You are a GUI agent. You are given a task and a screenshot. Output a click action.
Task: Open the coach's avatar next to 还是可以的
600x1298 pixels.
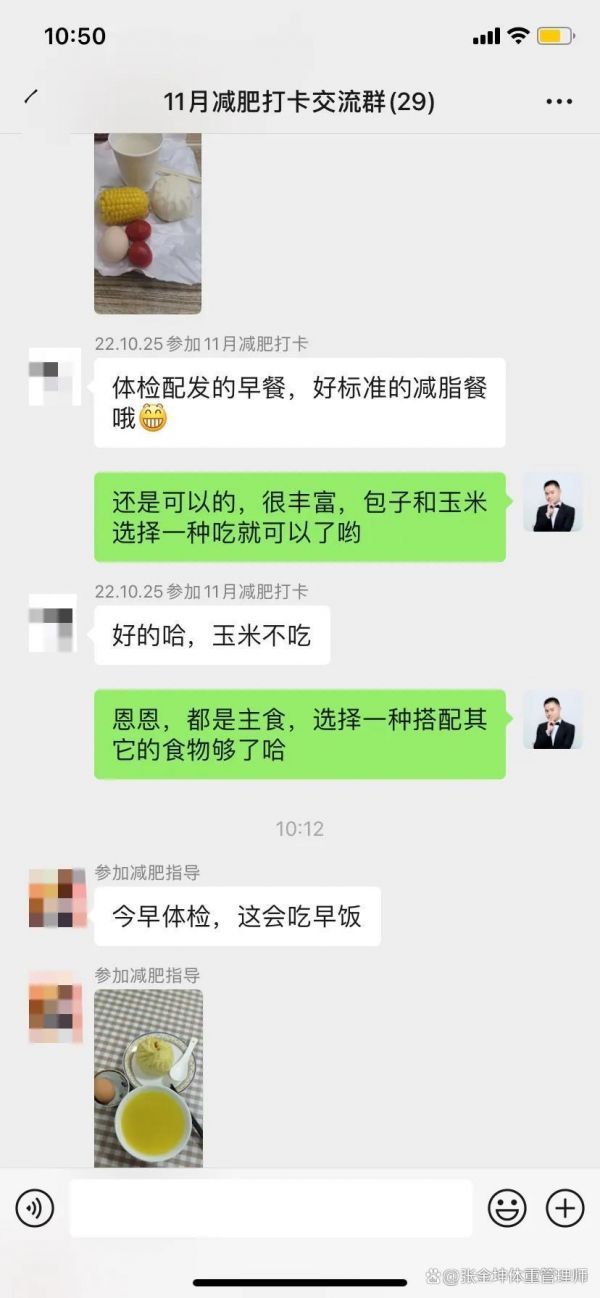pos(553,502)
